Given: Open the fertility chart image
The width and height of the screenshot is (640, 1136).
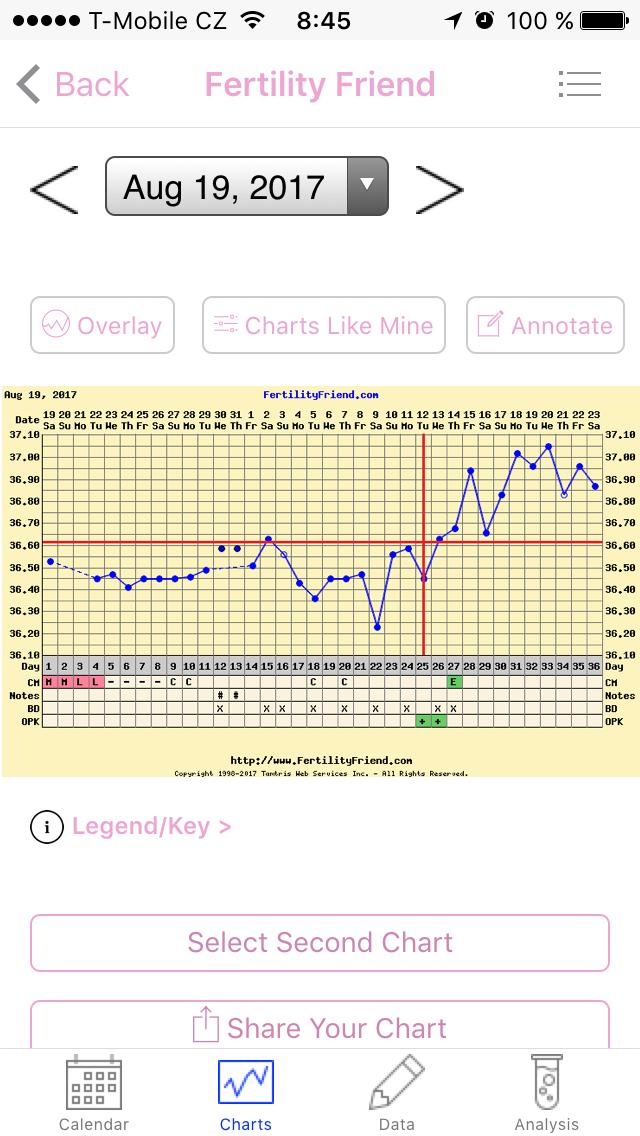Looking at the screenshot, I should point(320,581).
